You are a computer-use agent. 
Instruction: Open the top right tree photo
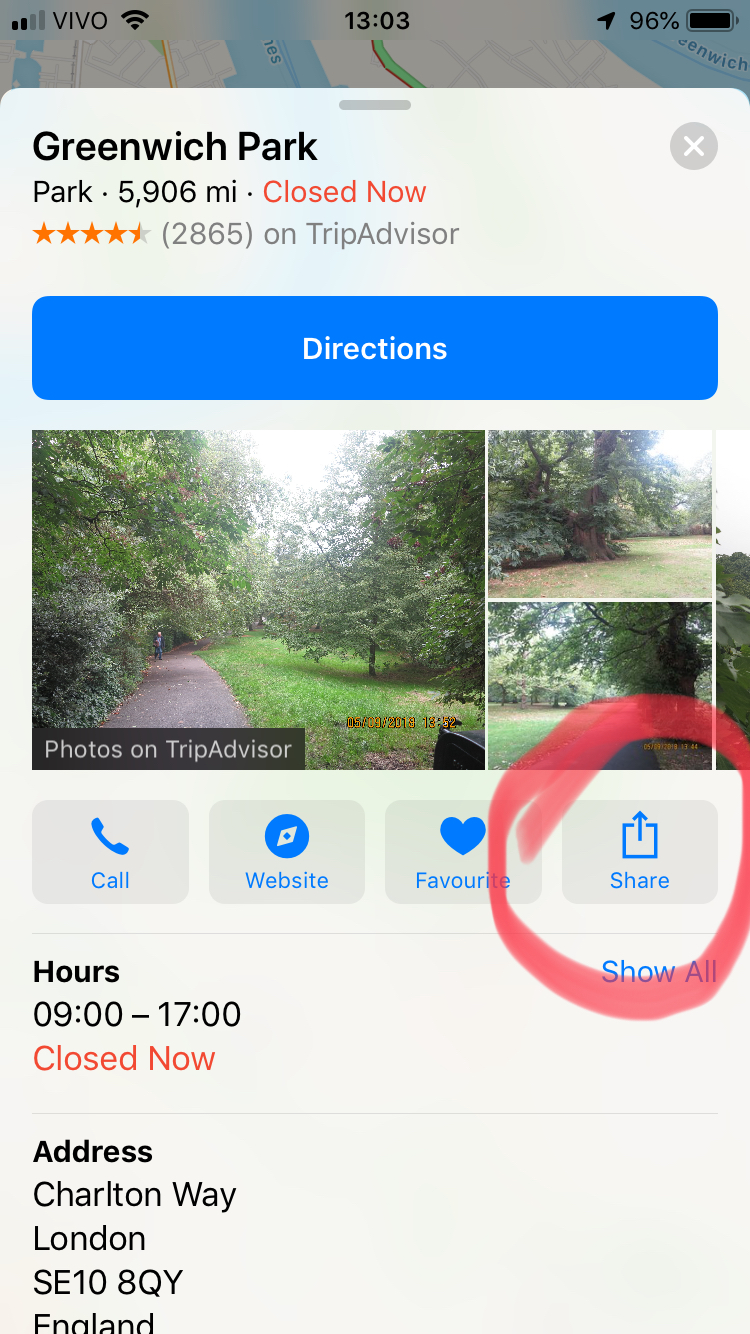[600, 513]
